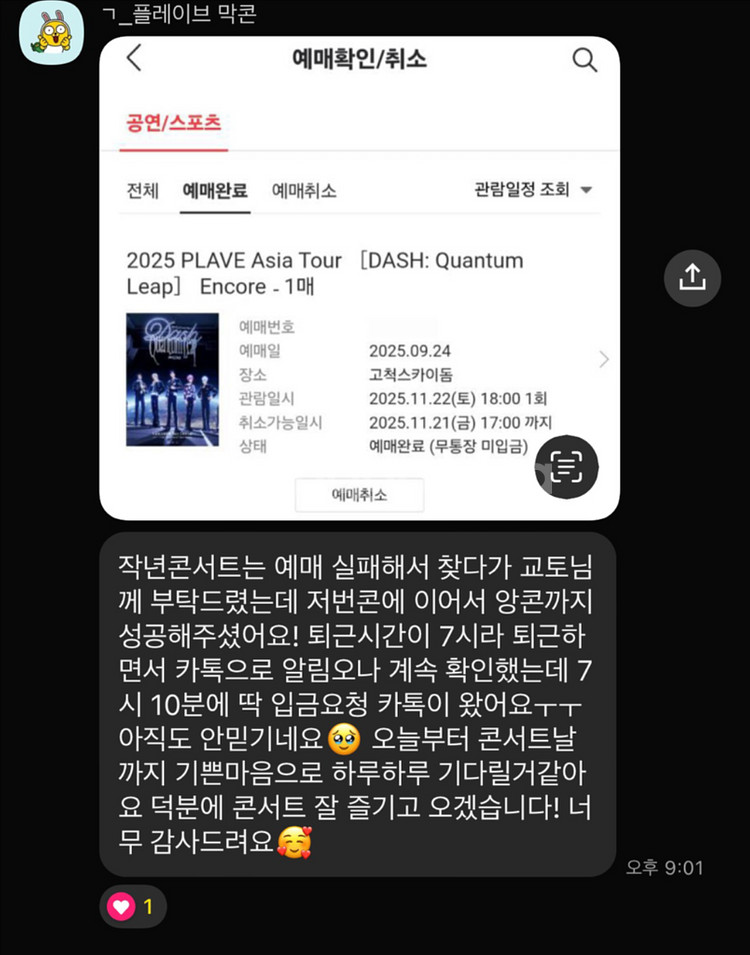Open the shared ticket booking image
The height and width of the screenshot is (955, 750).
pyautogui.click(x=359, y=278)
